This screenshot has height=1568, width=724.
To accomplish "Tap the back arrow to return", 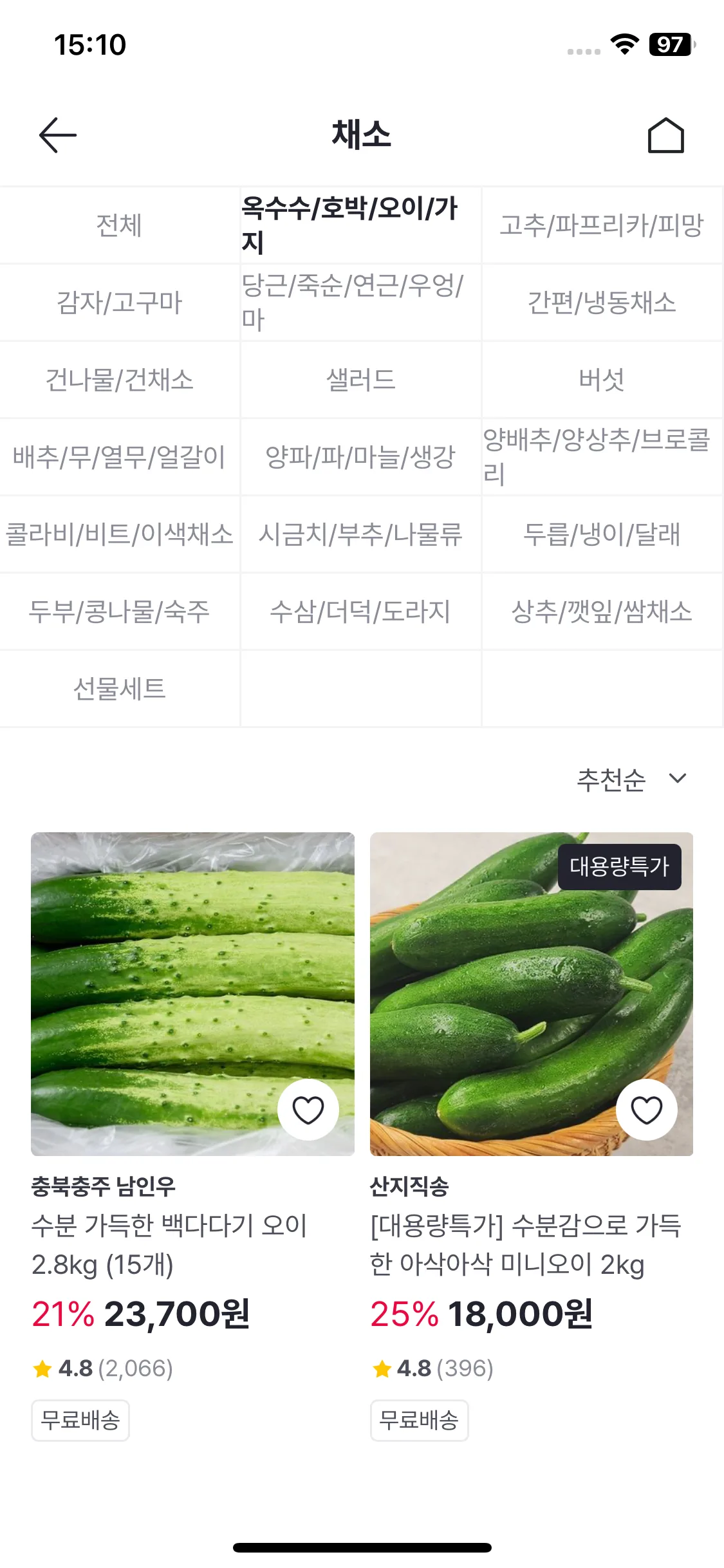I will click(57, 135).
